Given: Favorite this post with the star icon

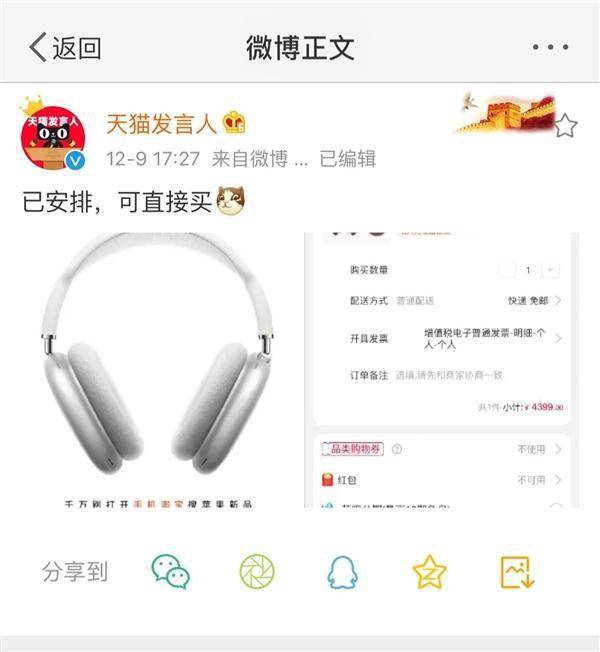Looking at the screenshot, I should pyautogui.click(x=566, y=126).
